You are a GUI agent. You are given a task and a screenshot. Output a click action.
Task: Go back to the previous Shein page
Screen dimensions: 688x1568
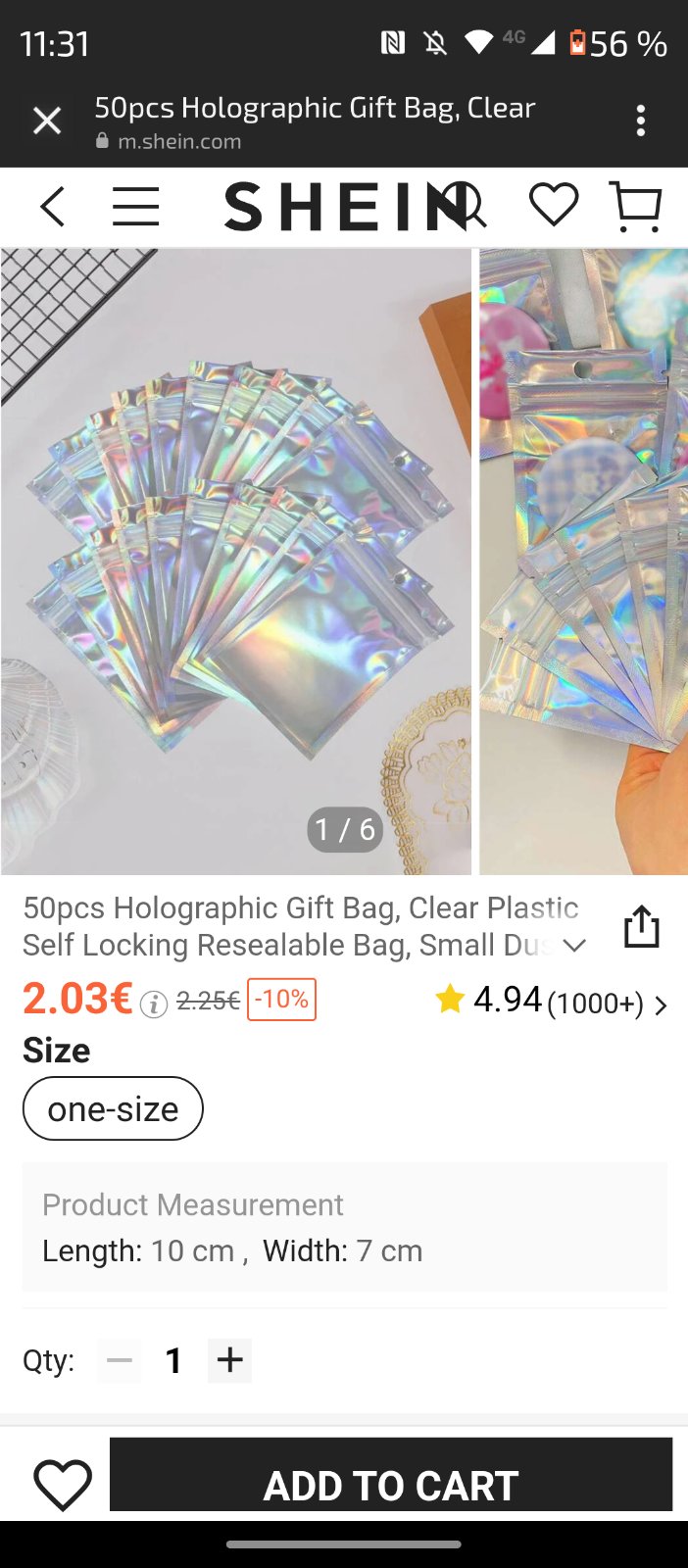(x=53, y=207)
